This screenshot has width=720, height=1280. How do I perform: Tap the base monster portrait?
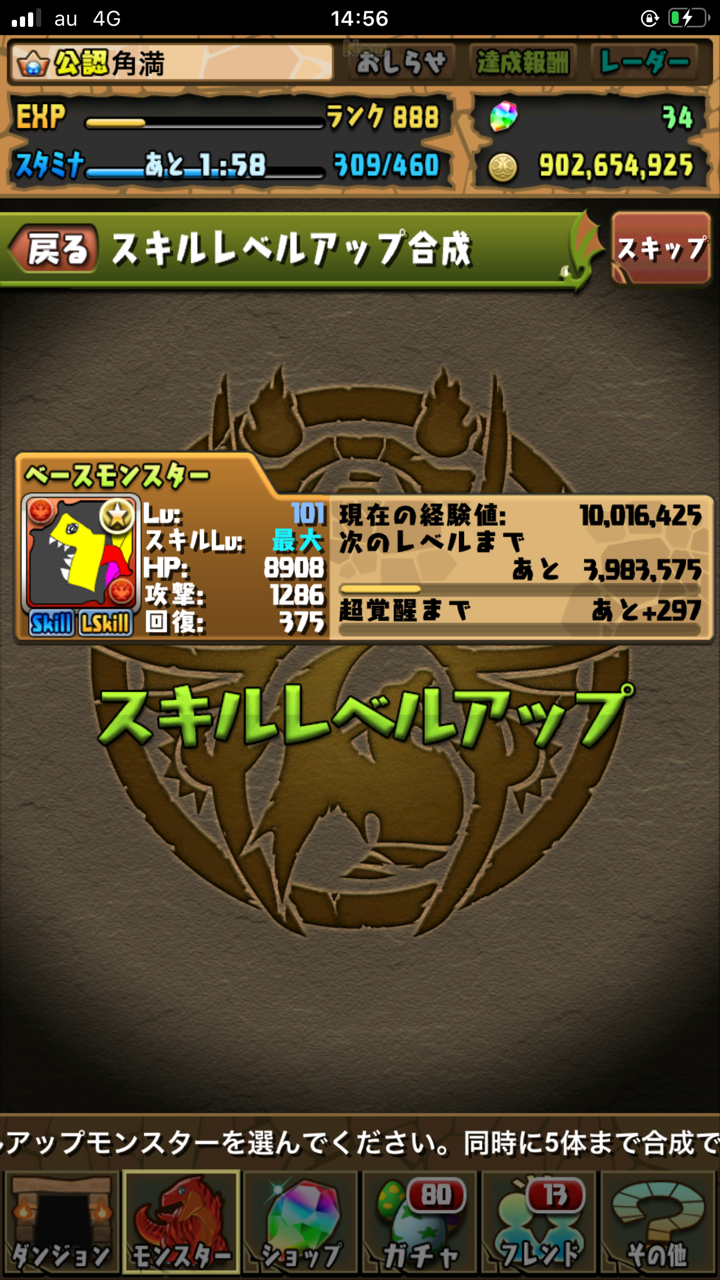[x=80, y=552]
